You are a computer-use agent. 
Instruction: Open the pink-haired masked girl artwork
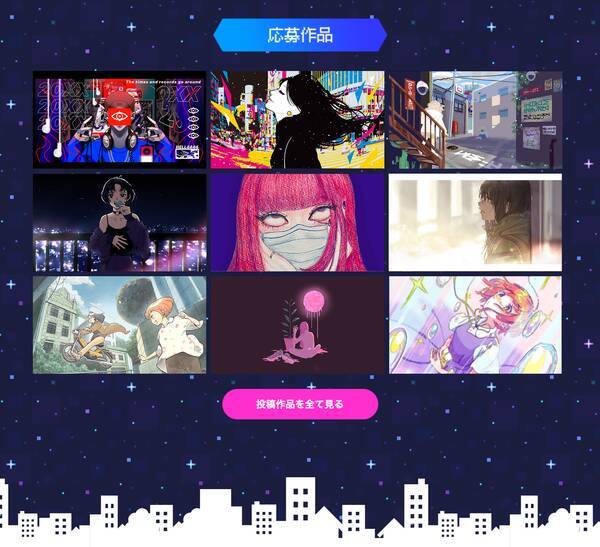click(297, 223)
